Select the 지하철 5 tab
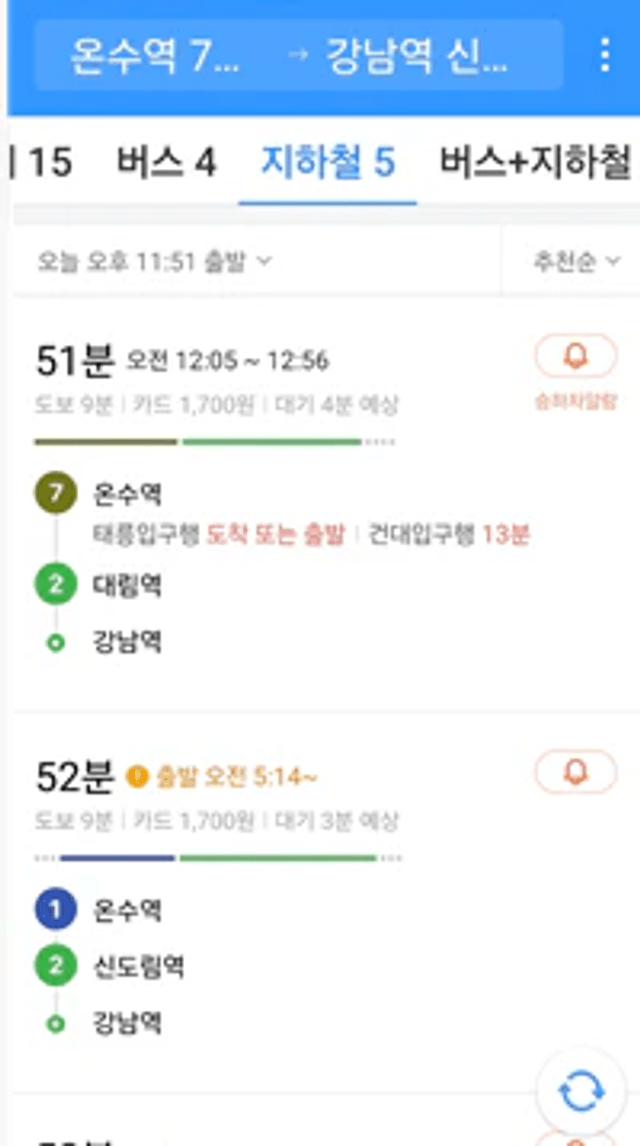Viewport: 640px width, 1146px height. click(328, 162)
